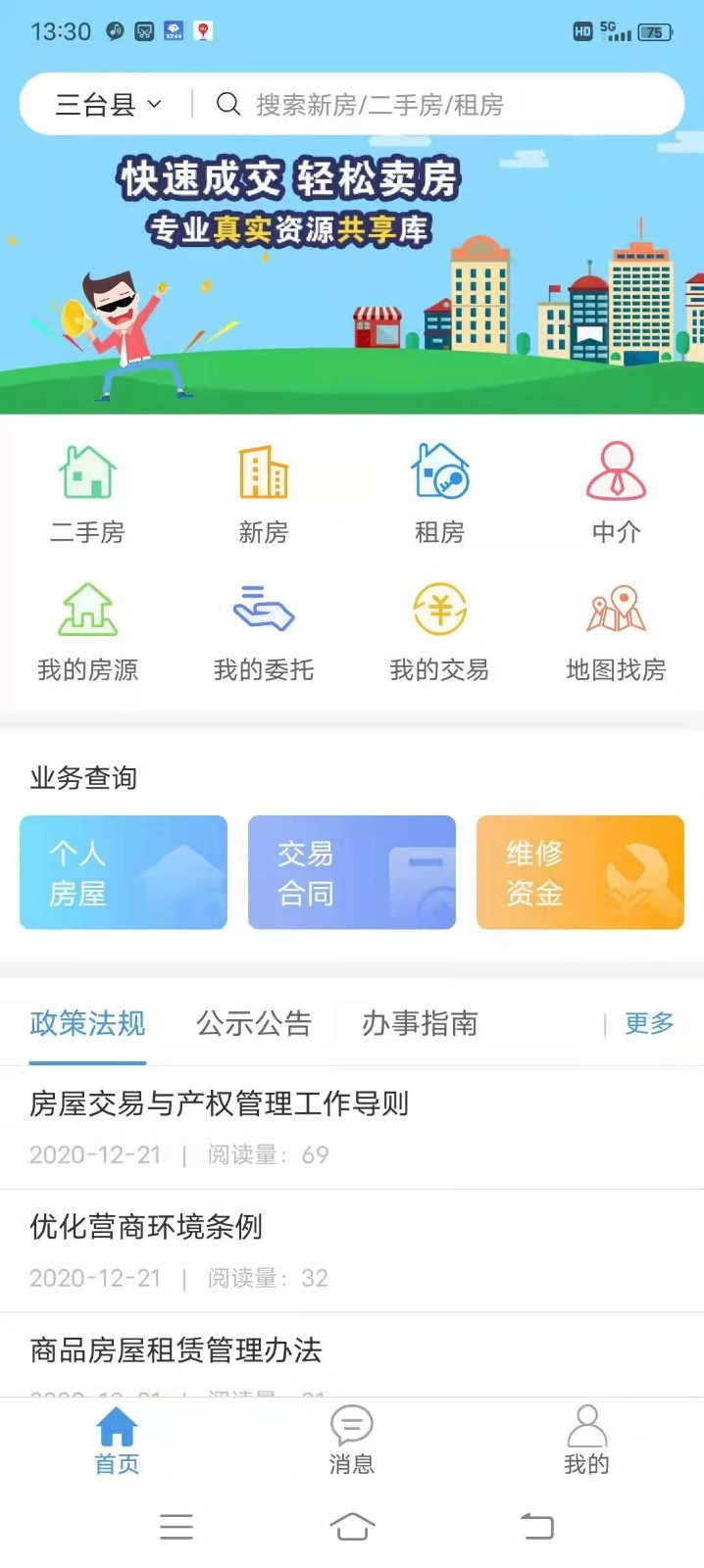Switch to the 公示公告 tab

(x=254, y=1024)
